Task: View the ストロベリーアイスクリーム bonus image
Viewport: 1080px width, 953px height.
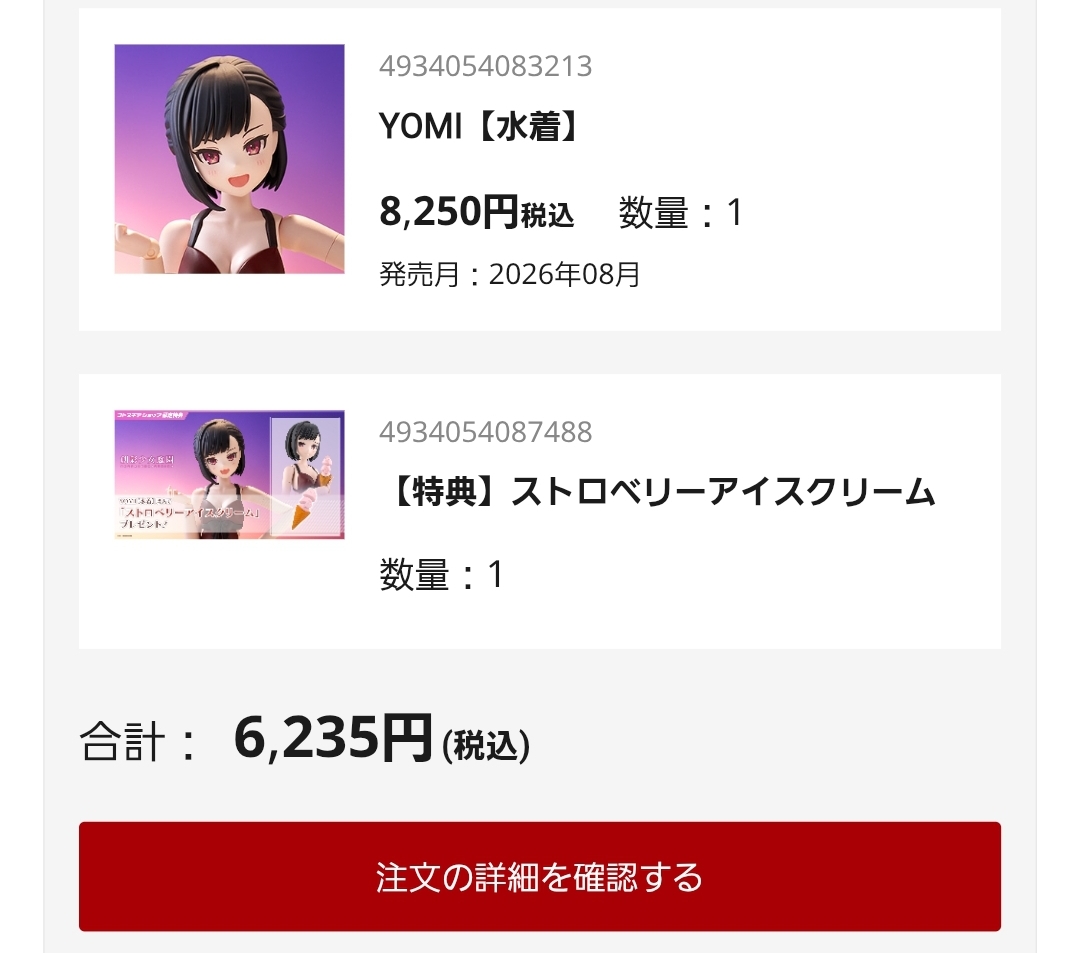Action: 229,474
